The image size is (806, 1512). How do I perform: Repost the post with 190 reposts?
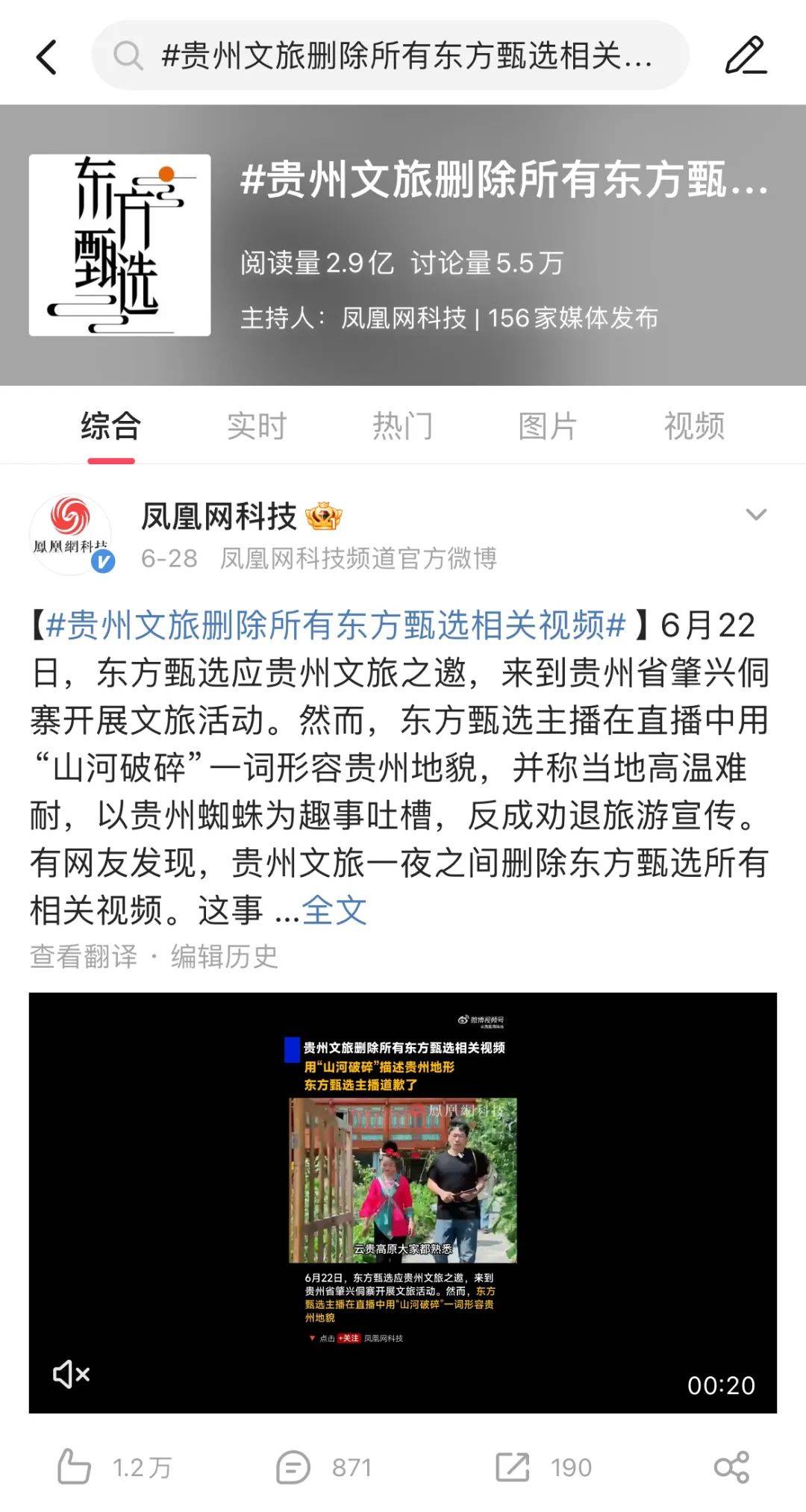513,1467
